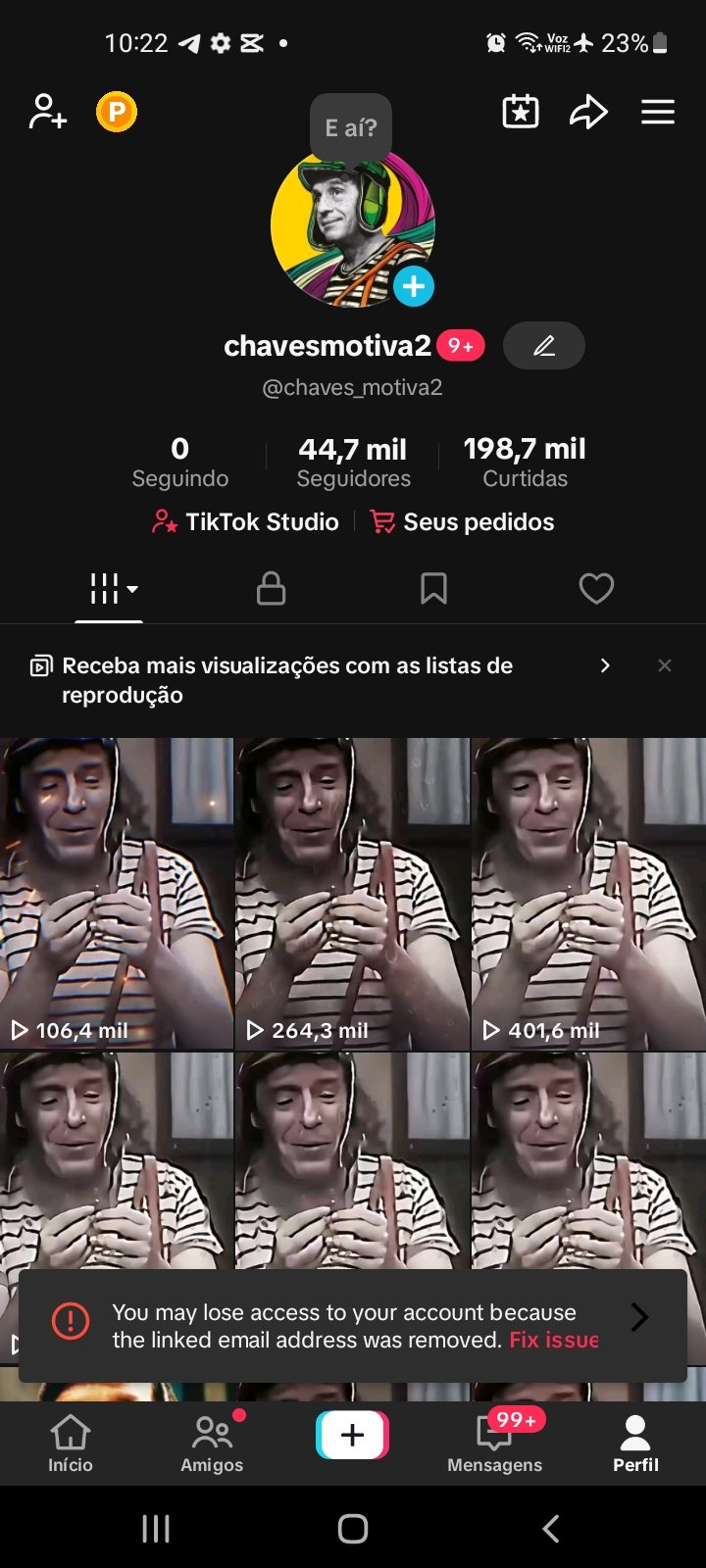Go to the Início tab
The width and height of the screenshot is (706, 1568).
click(71, 1444)
